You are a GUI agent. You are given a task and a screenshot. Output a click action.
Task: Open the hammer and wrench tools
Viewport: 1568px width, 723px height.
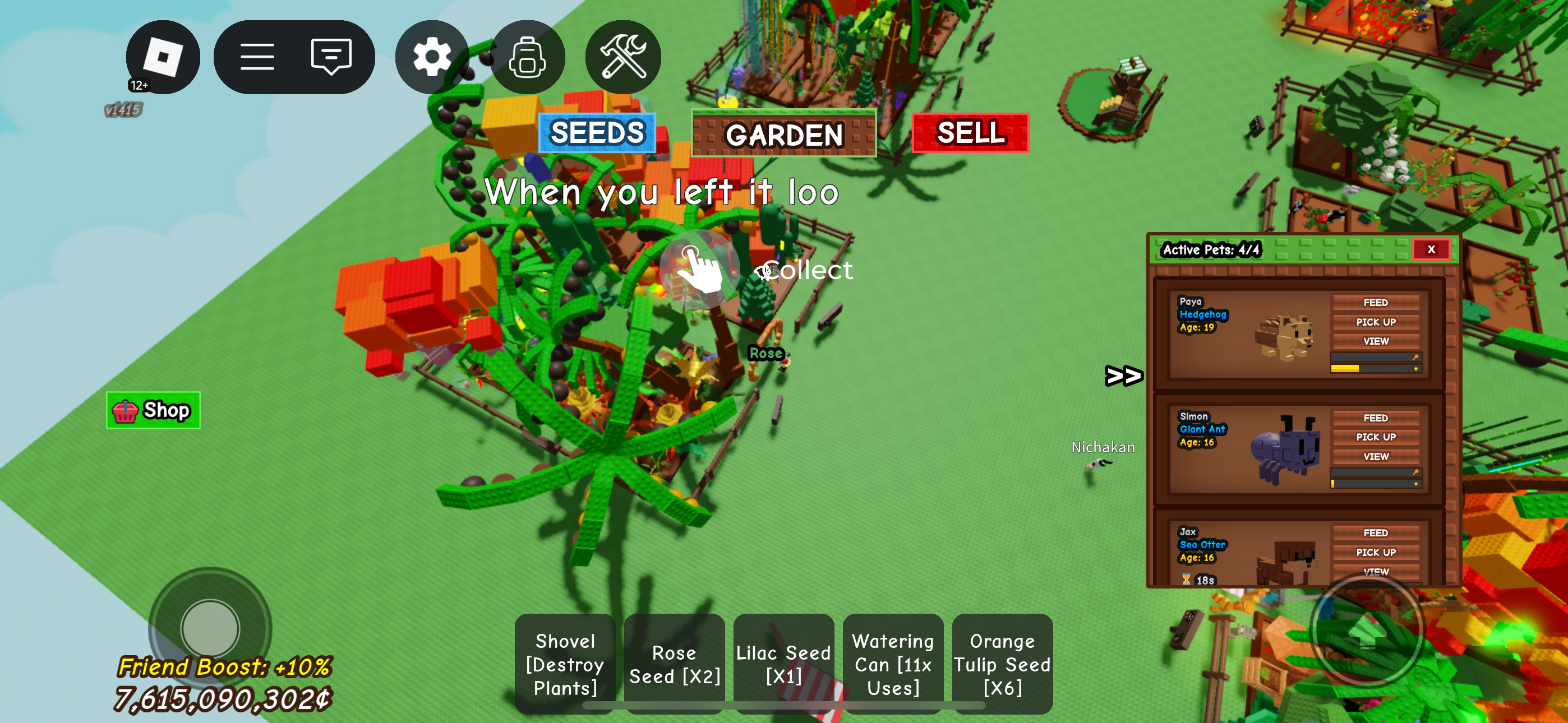(x=622, y=57)
